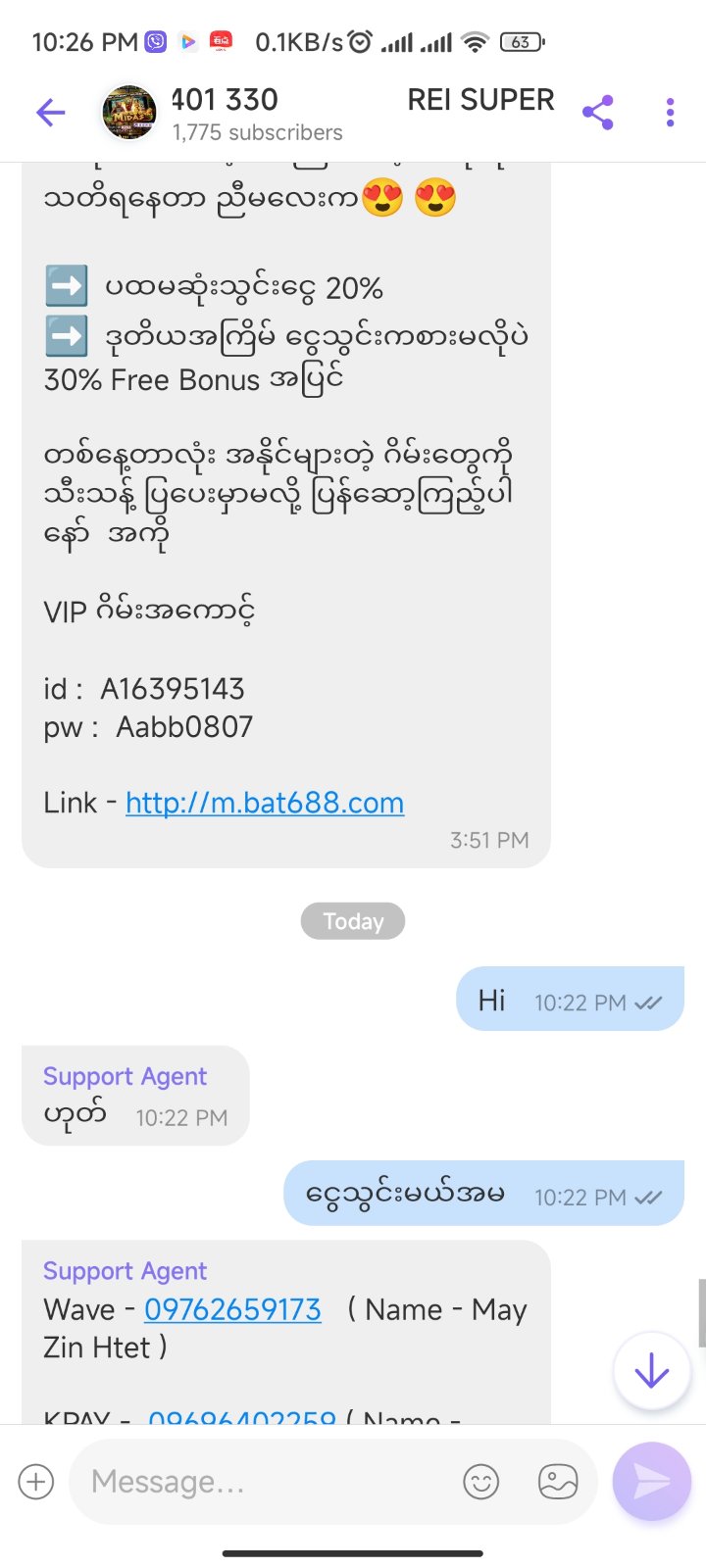
Task: Tap the purple send button
Action: [651, 1481]
